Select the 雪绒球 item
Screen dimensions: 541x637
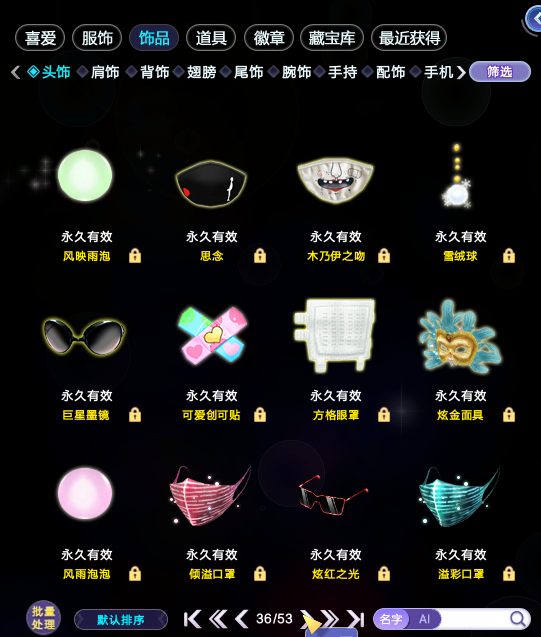click(x=457, y=177)
